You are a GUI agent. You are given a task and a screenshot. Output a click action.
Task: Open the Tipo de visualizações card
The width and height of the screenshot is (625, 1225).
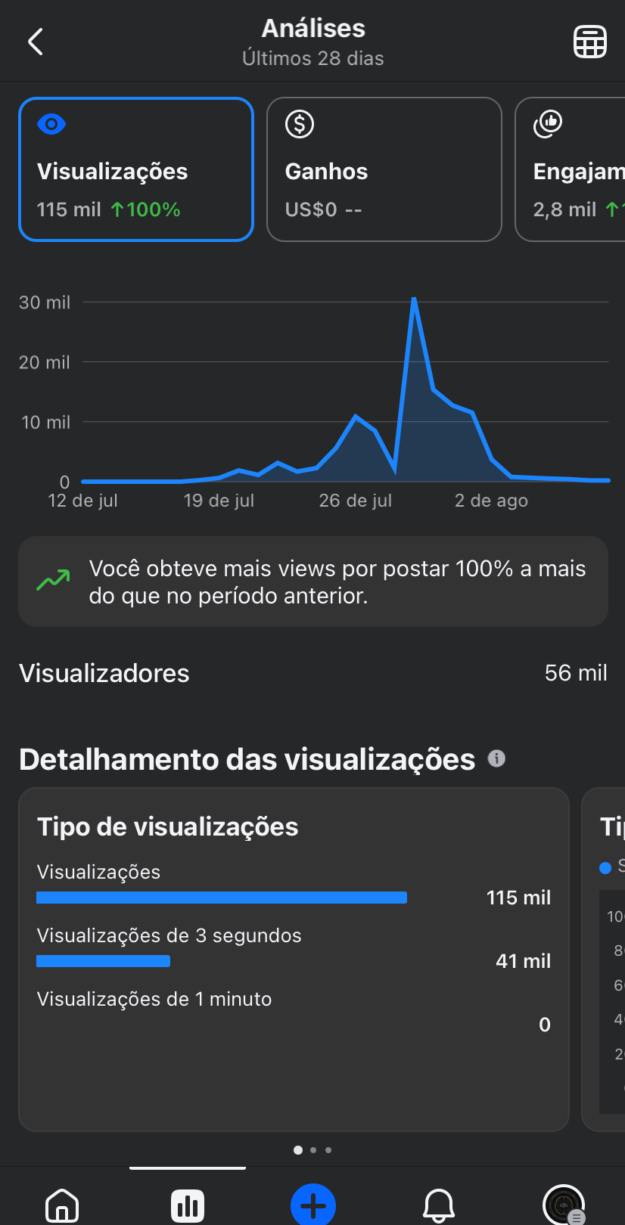point(294,960)
